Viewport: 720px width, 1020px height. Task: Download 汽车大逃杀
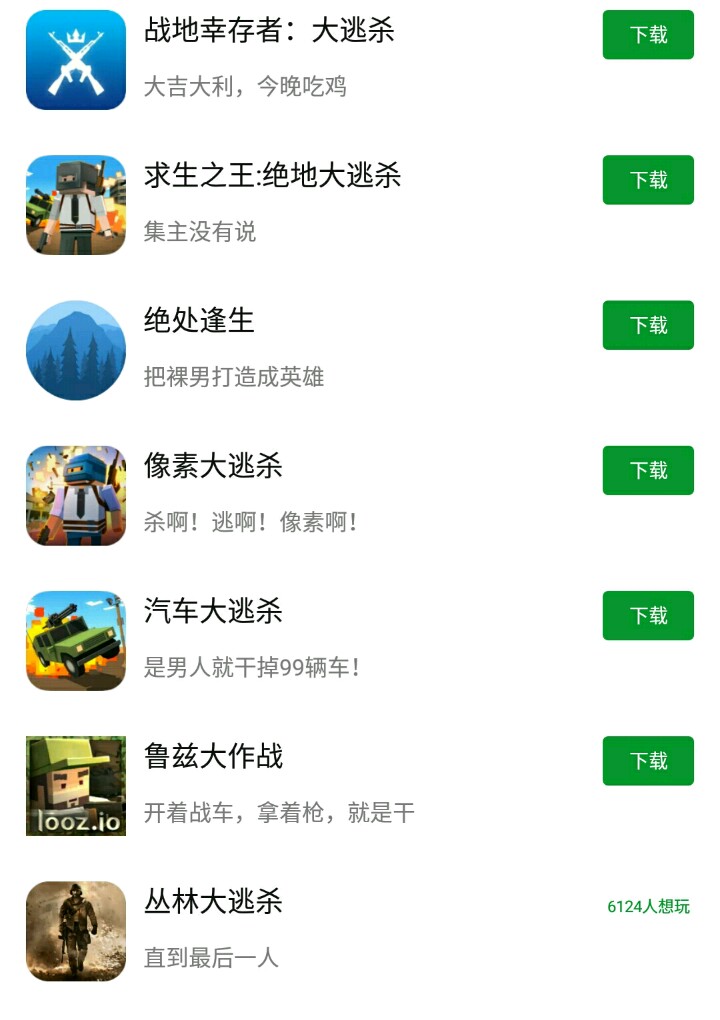[x=648, y=615]
